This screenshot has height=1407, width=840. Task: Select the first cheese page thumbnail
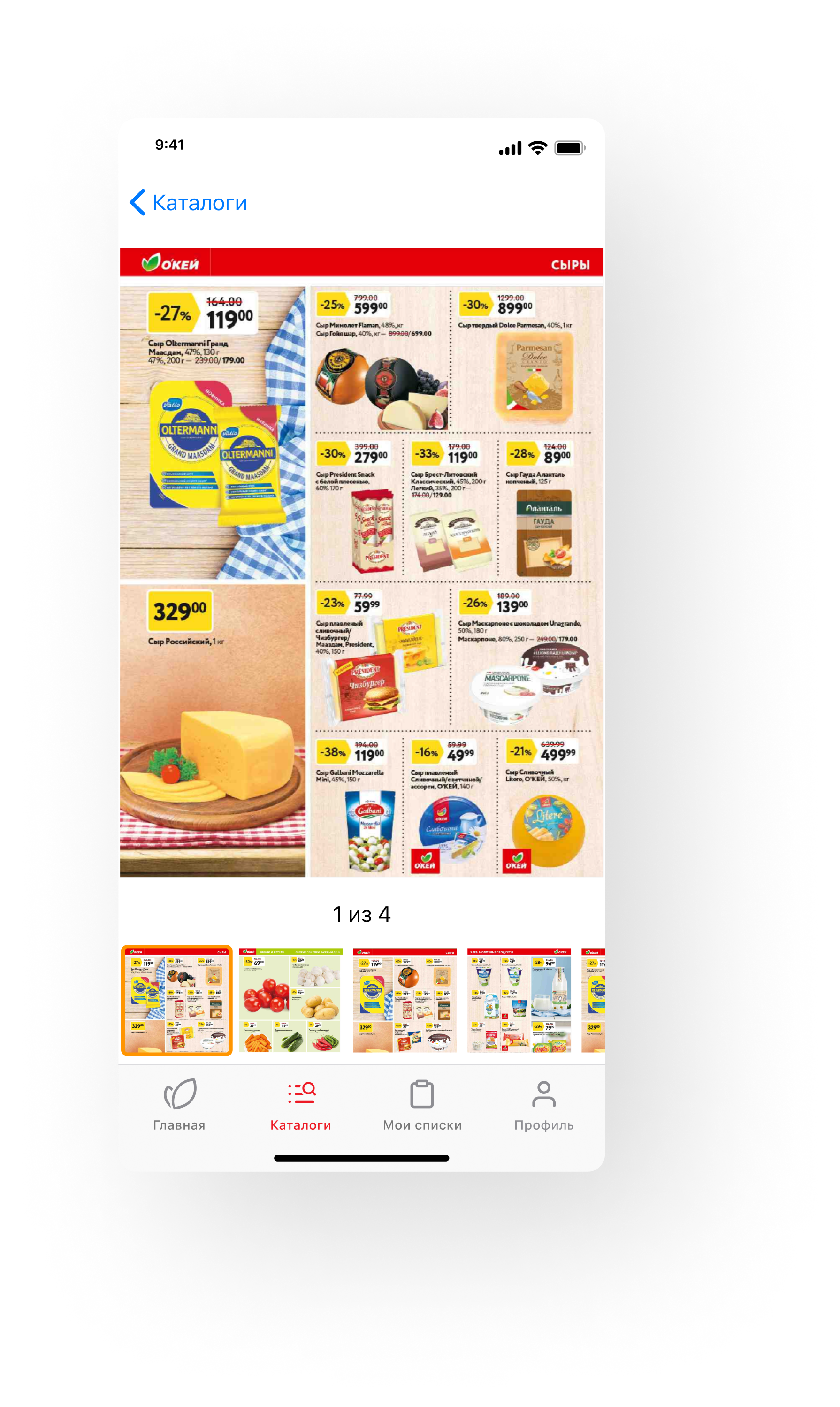[x=176, y=1000]
